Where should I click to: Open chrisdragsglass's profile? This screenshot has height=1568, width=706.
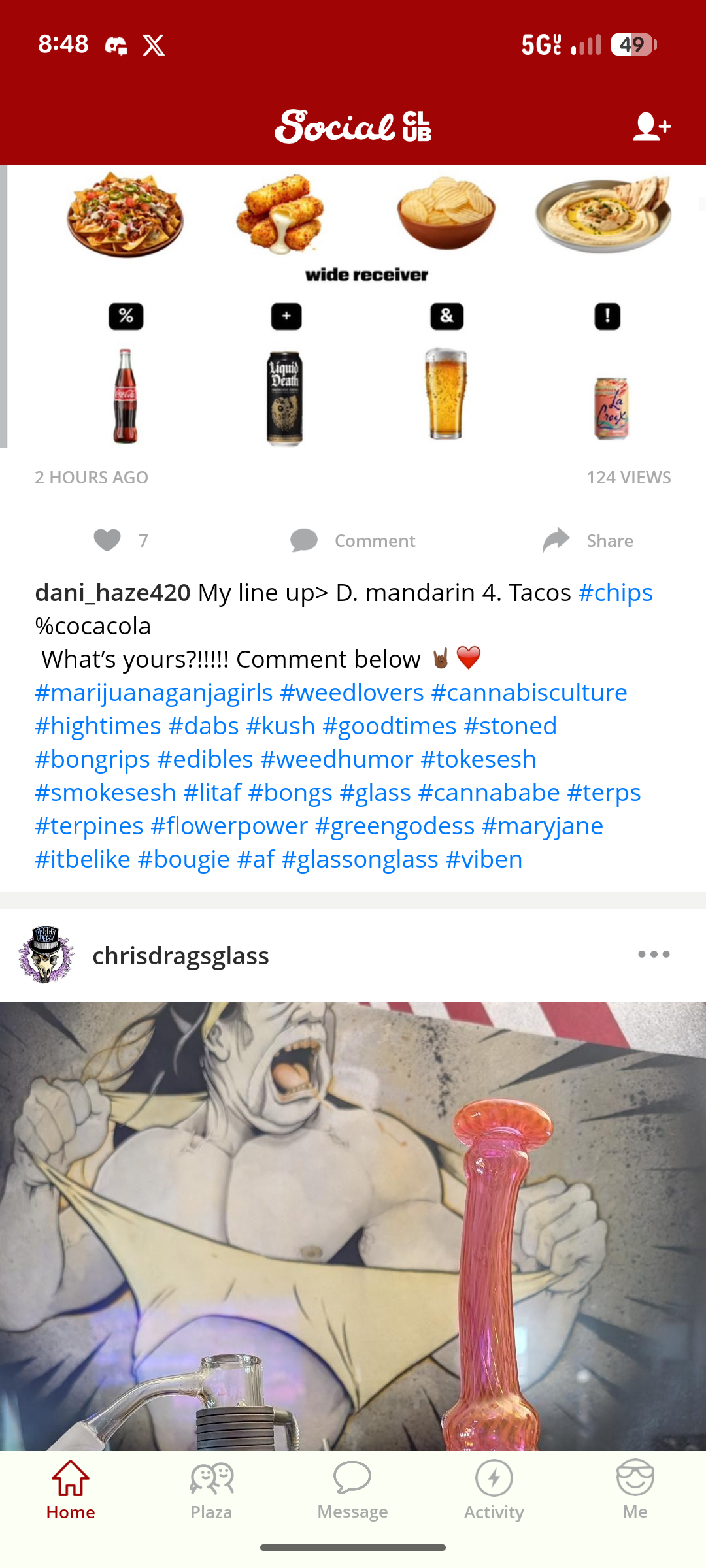point(180,955)
